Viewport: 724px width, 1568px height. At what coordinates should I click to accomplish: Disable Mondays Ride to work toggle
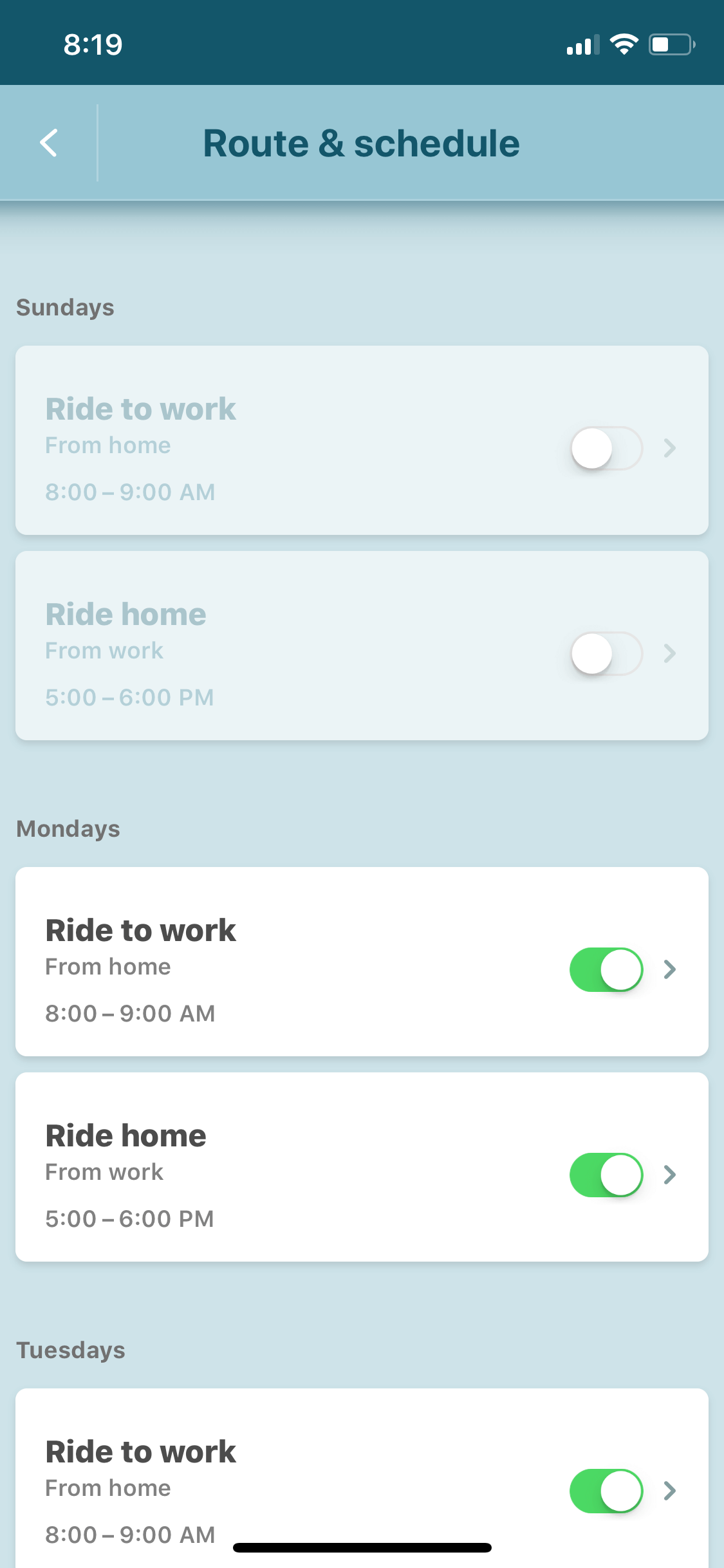pyautogui.click(x=606, y=969)
